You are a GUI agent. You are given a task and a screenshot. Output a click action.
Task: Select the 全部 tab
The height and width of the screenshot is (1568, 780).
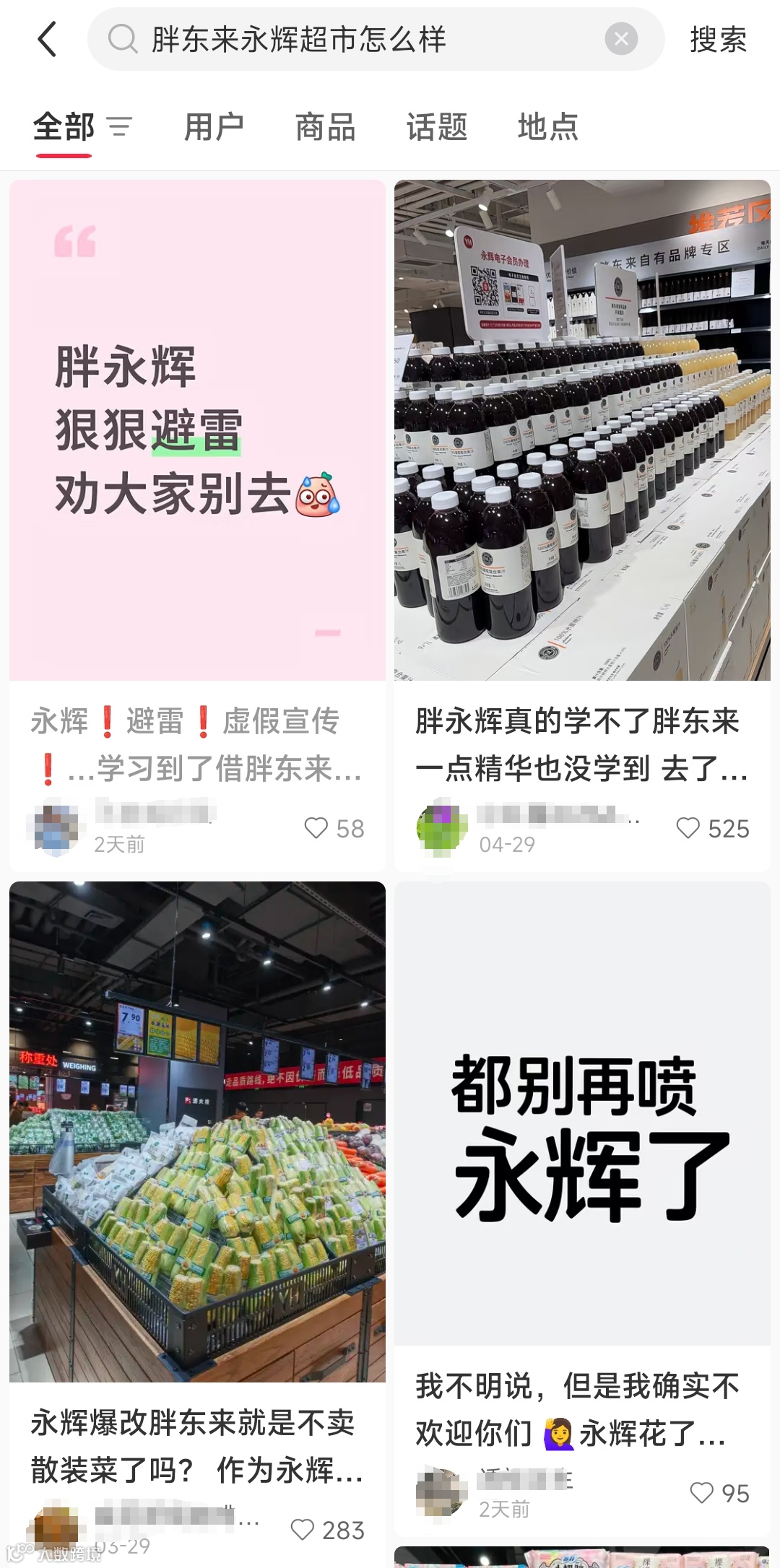coord(64,127)
